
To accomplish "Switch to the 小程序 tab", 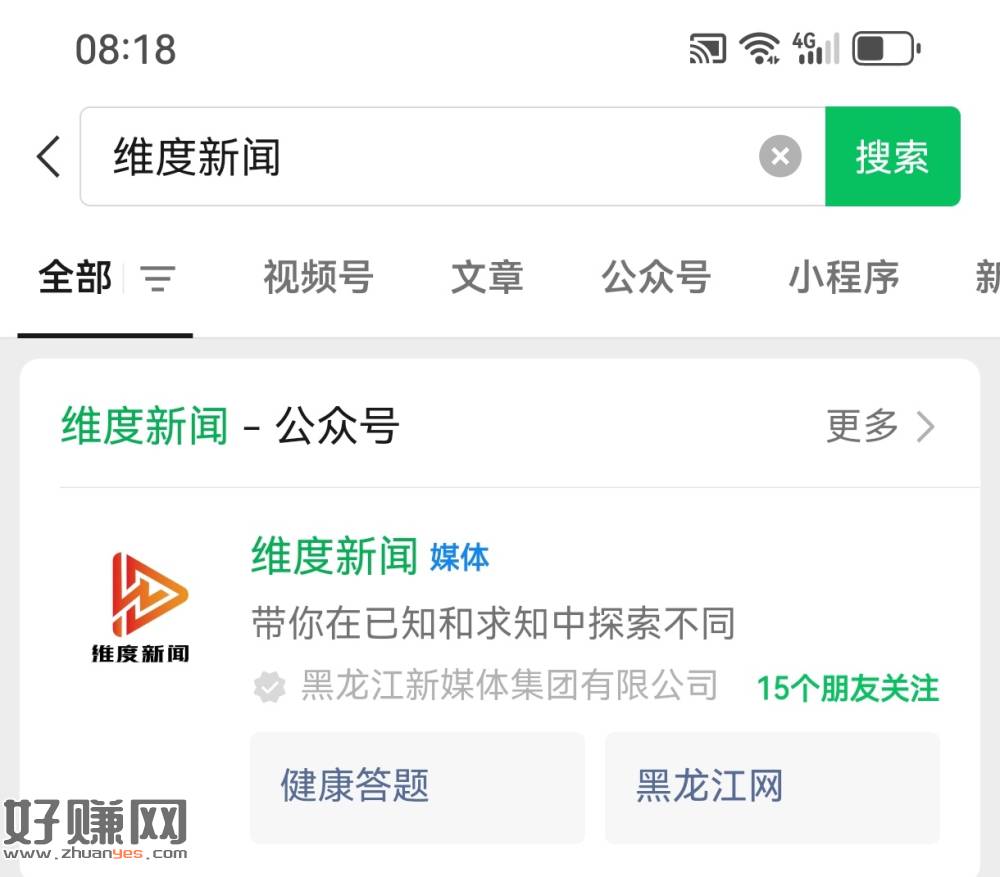I will [843, 278].
